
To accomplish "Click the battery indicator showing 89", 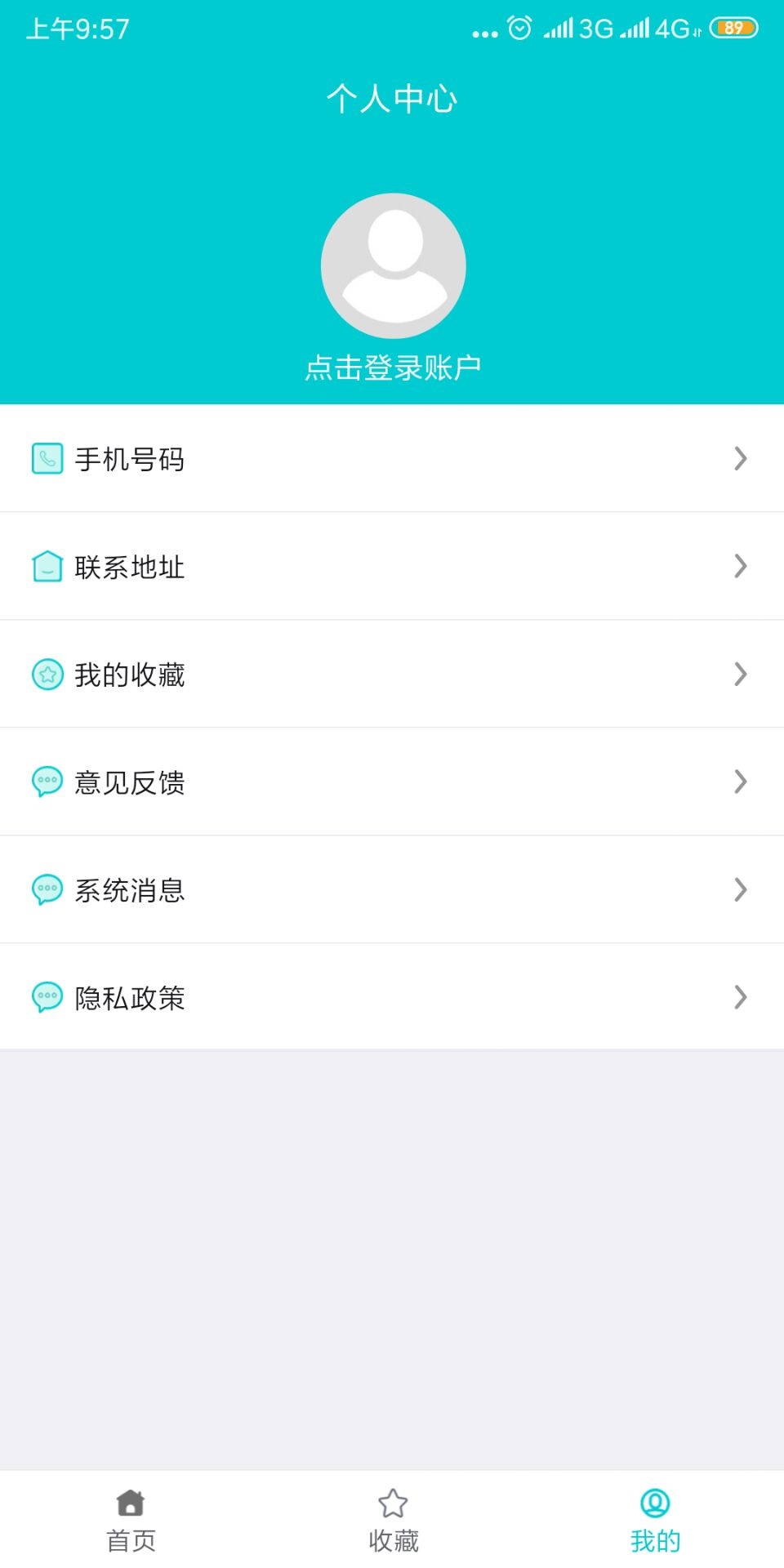I will [733, 27].
